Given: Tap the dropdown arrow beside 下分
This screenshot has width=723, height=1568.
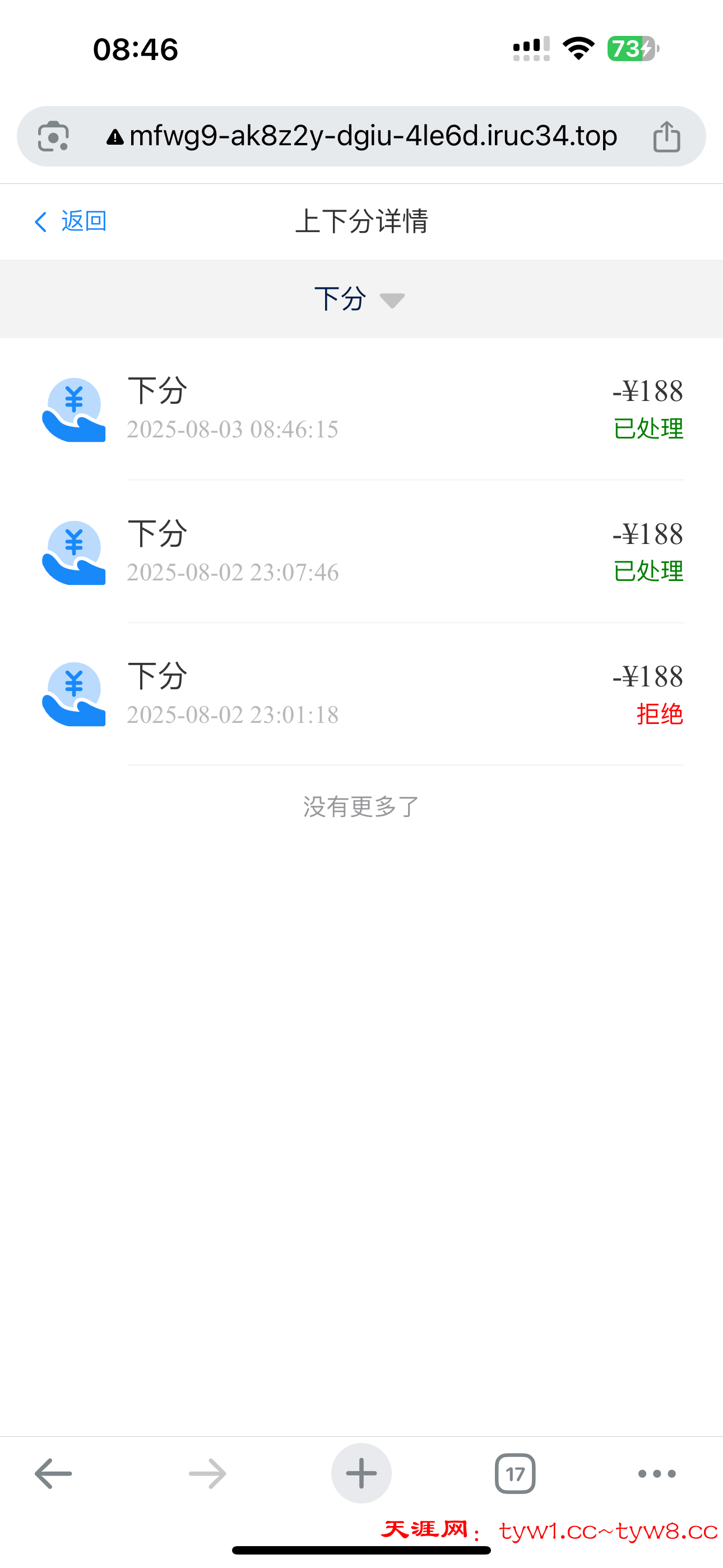Looking at the screenshot, I should (x=392, y=301).
